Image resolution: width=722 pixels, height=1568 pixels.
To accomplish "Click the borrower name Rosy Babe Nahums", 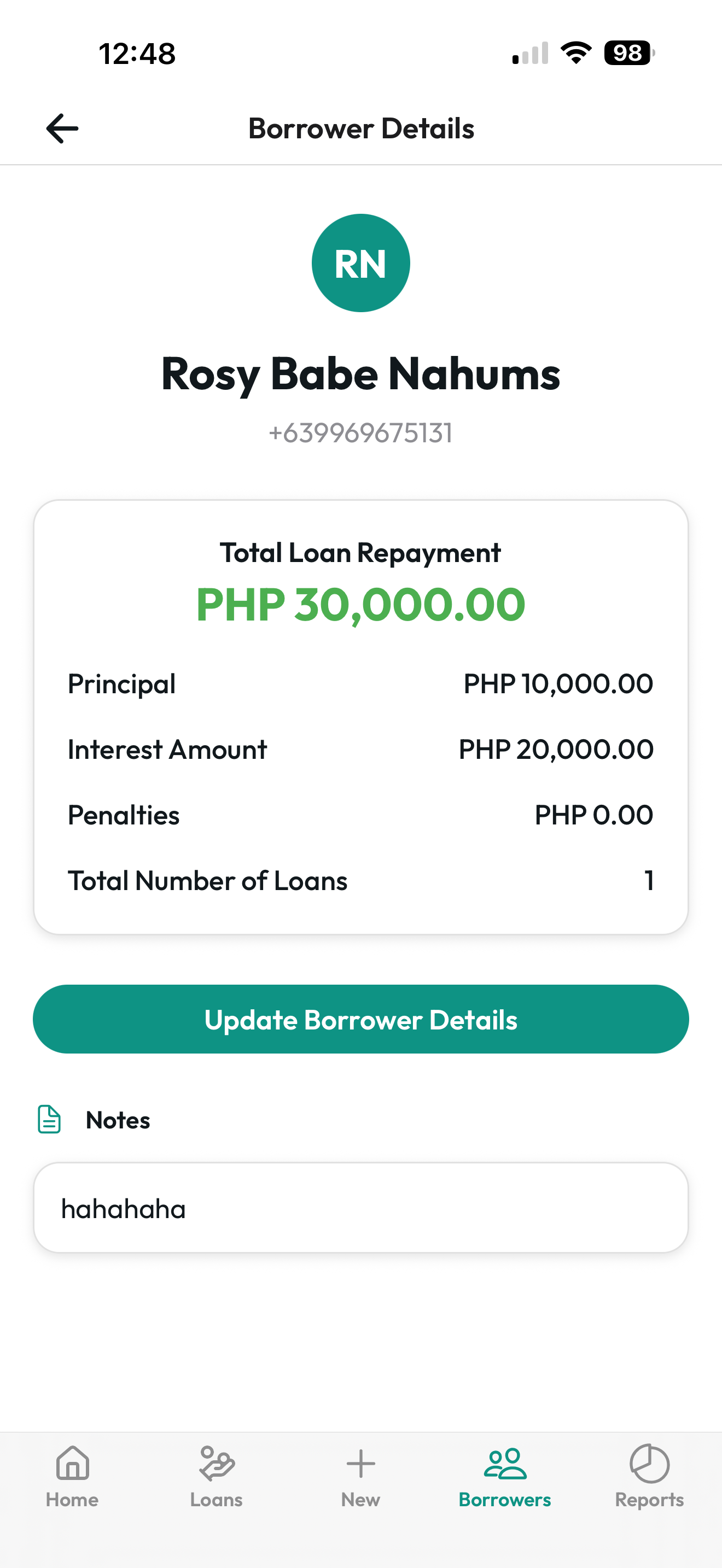I will 361,375.
